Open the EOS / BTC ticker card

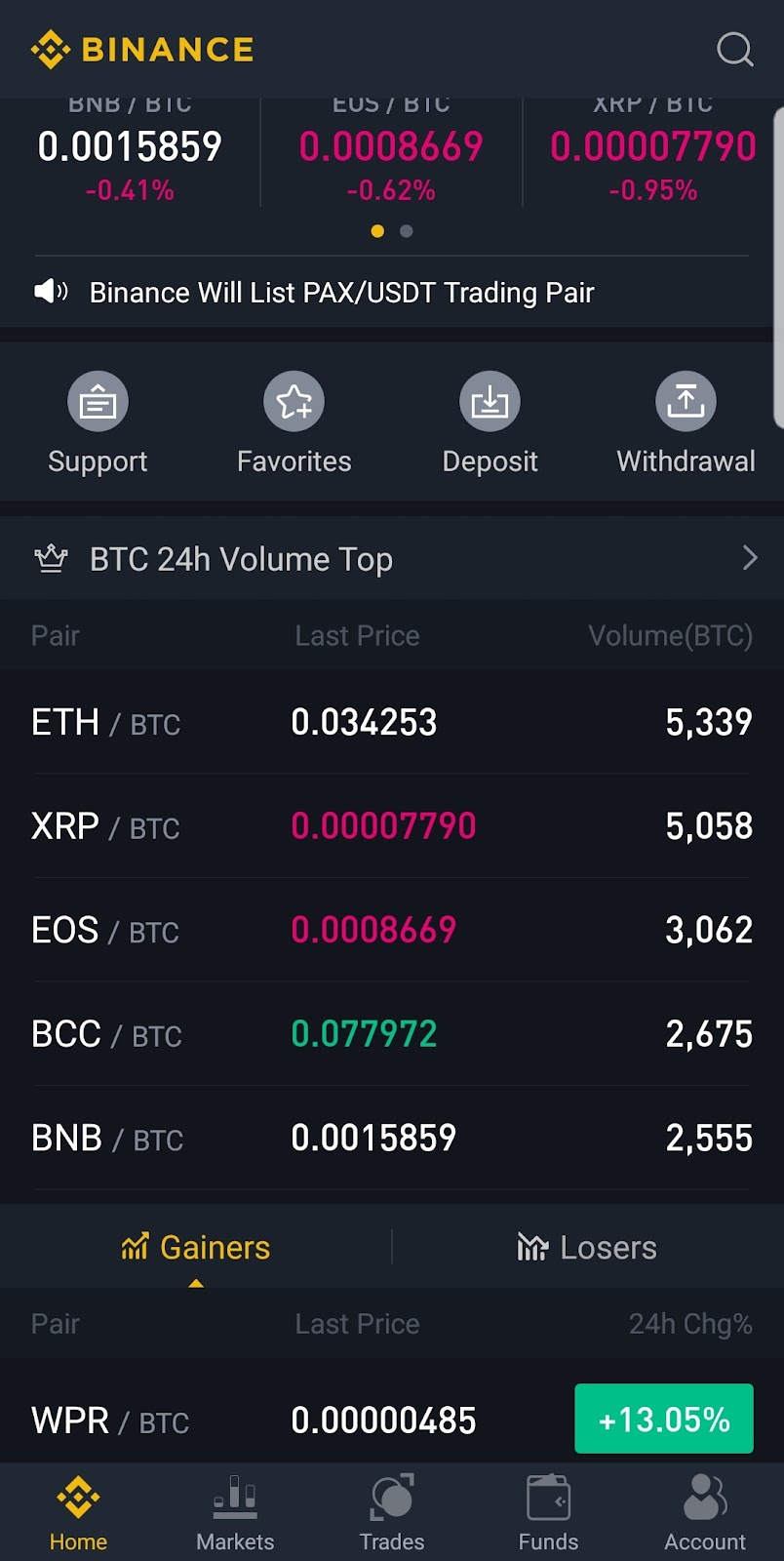coord(391,151)
